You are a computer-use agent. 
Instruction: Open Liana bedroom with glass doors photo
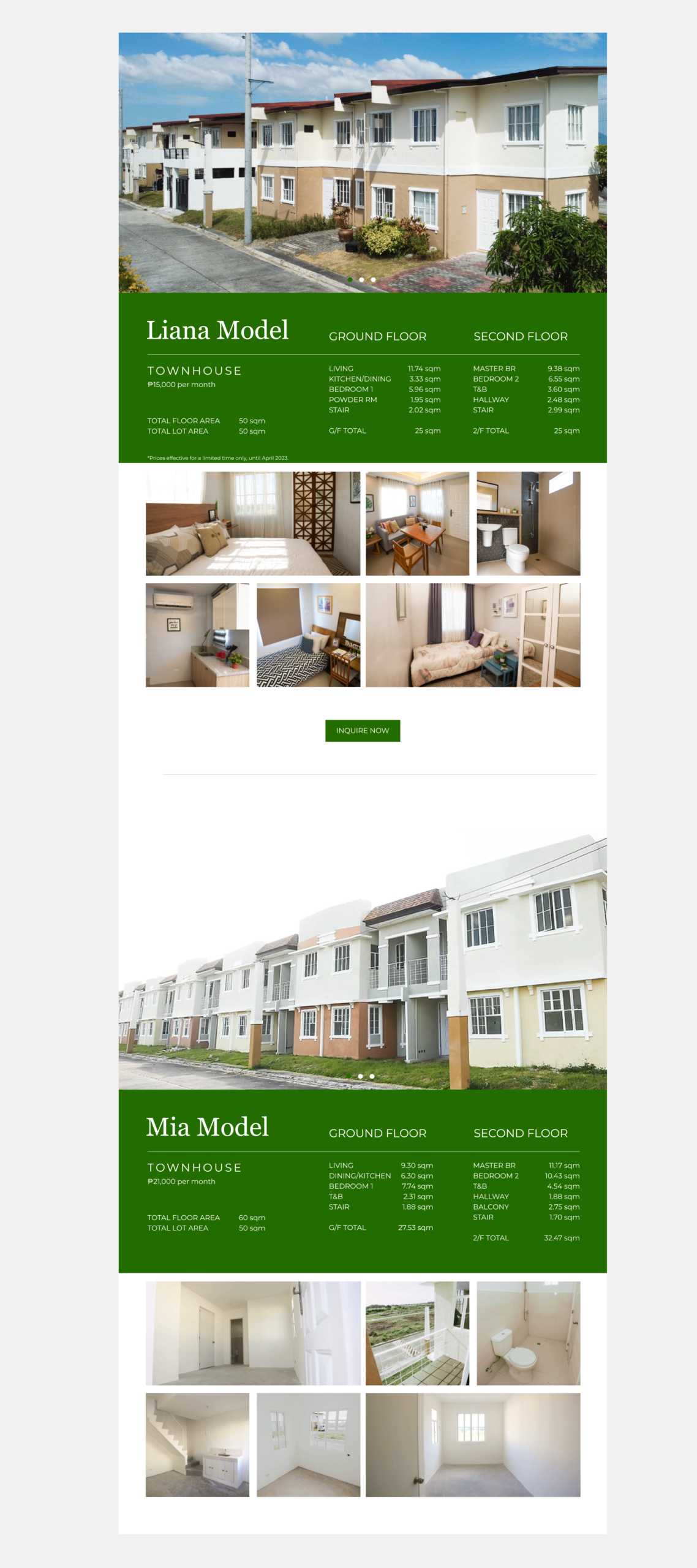click(x=472, y=635)
